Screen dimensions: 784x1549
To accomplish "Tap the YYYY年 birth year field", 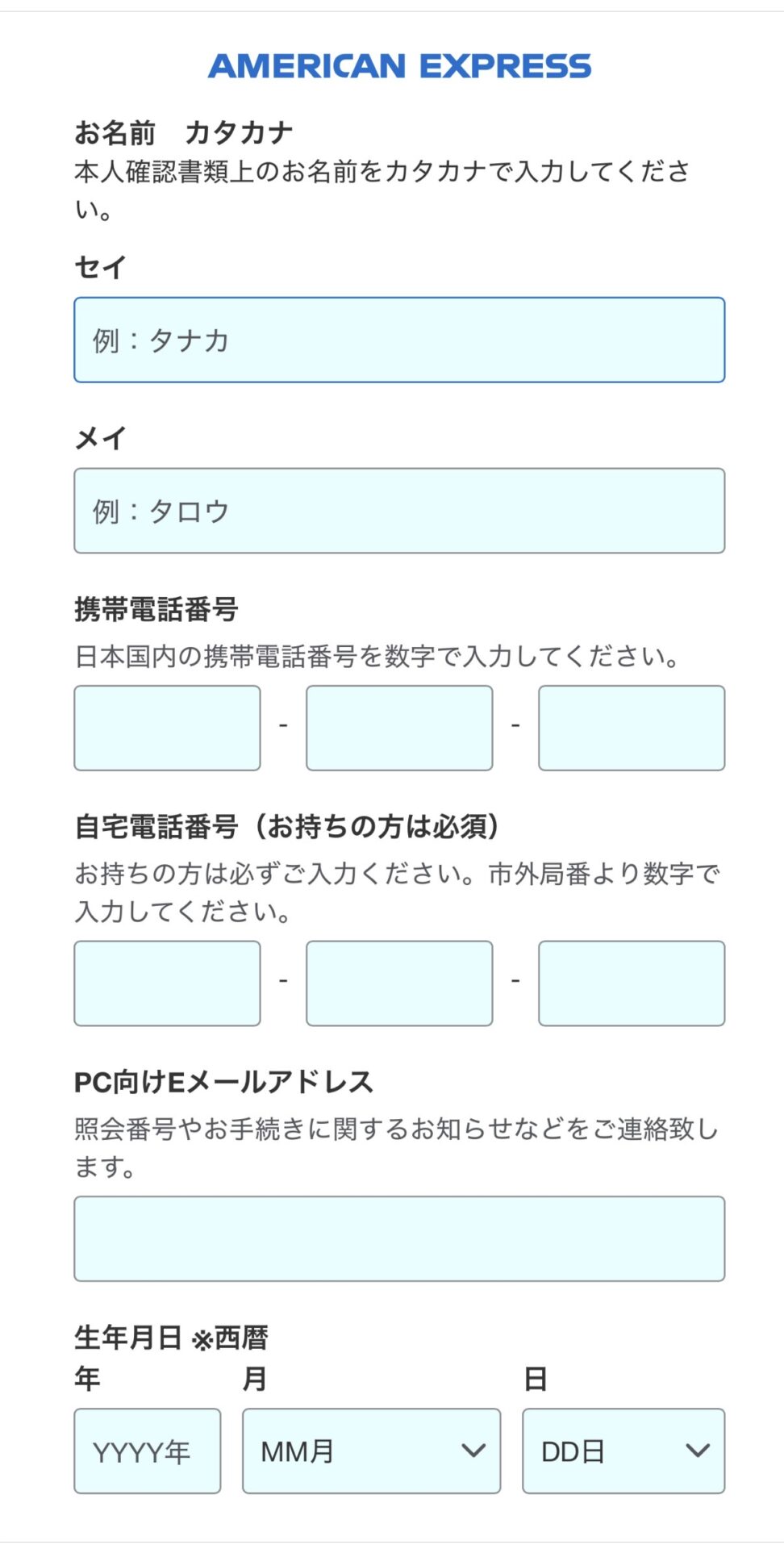I will tap(147, 1451).
